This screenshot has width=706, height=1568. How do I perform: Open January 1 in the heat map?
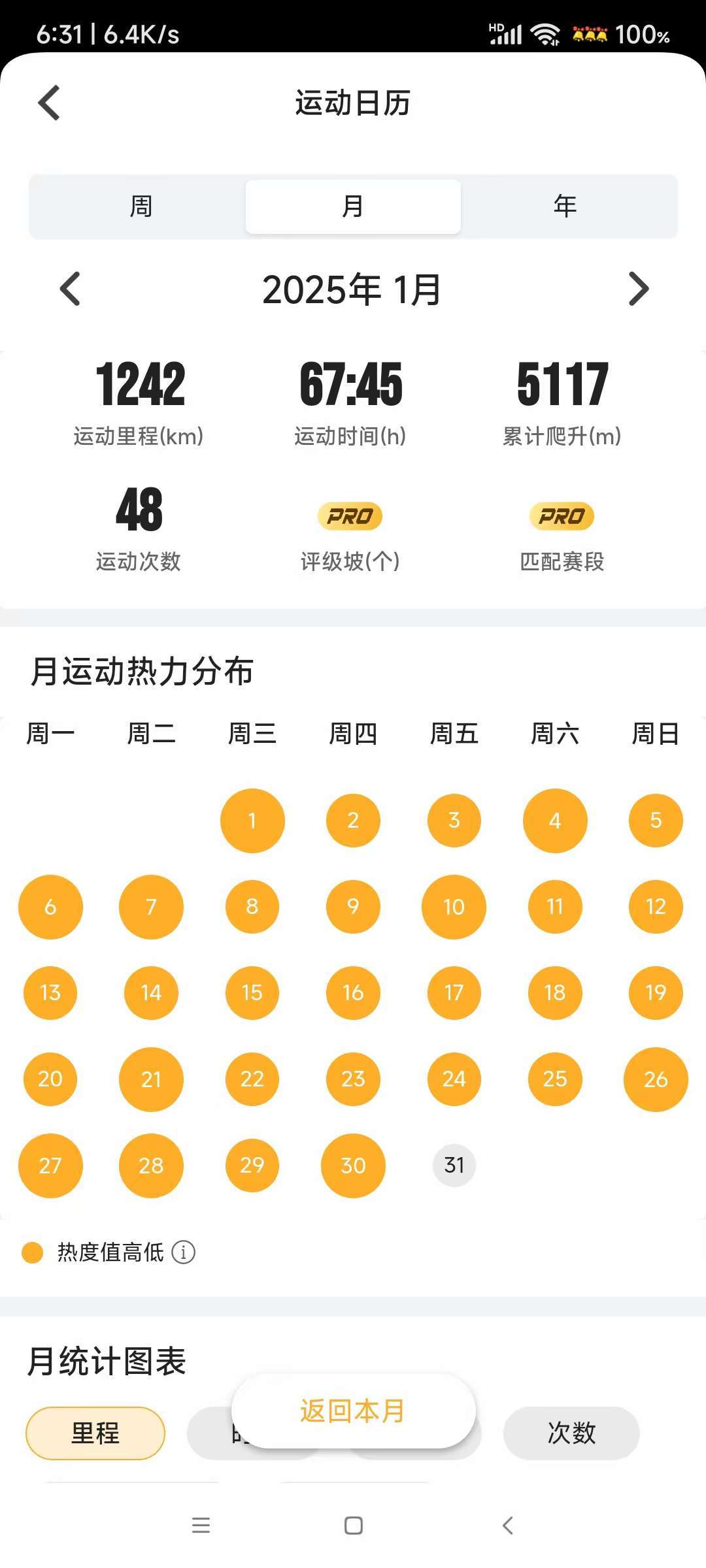pyautogui.click(x=252, y=821)
